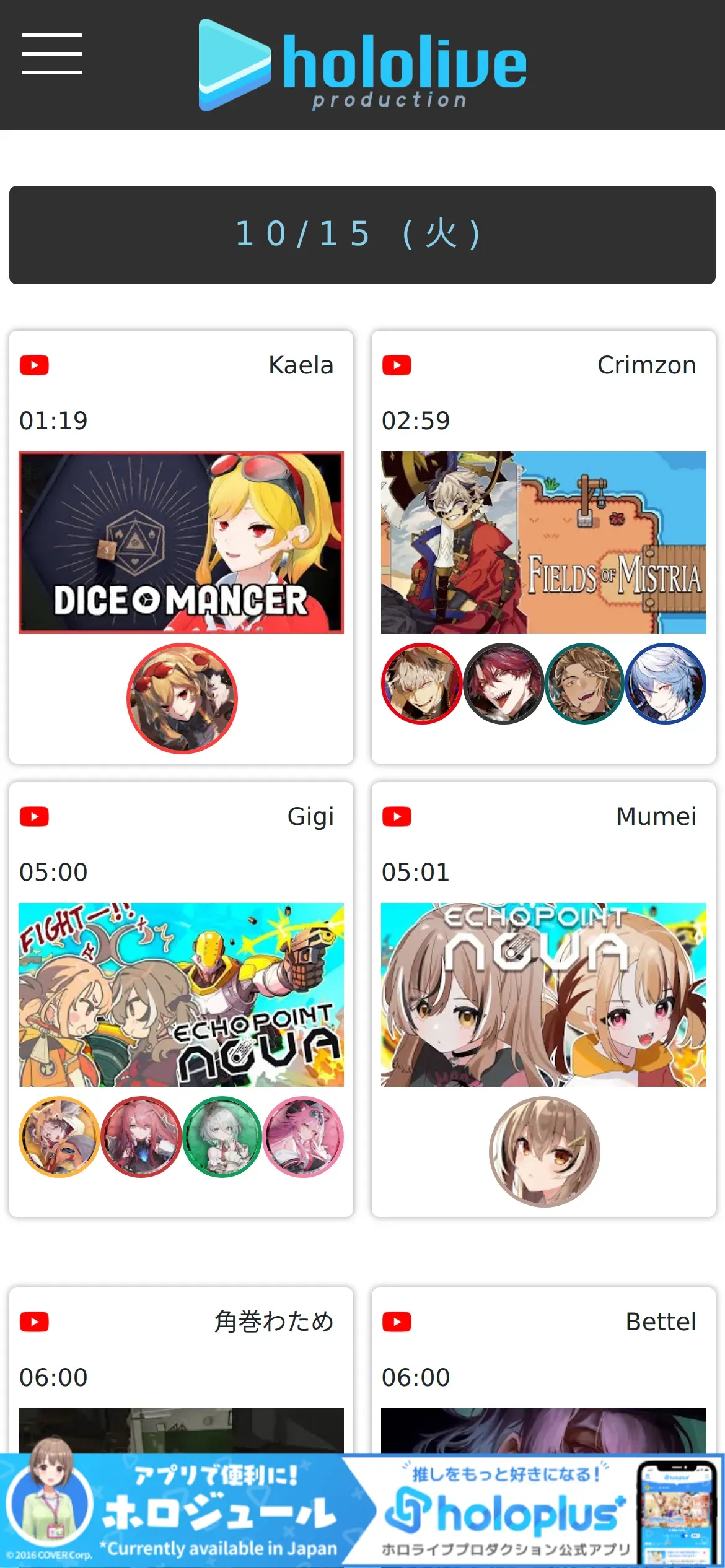Open Mumei's 05:01 Echo Point Nova stream
This screenshot has width=725, height=1568.
tap(543, 995)
